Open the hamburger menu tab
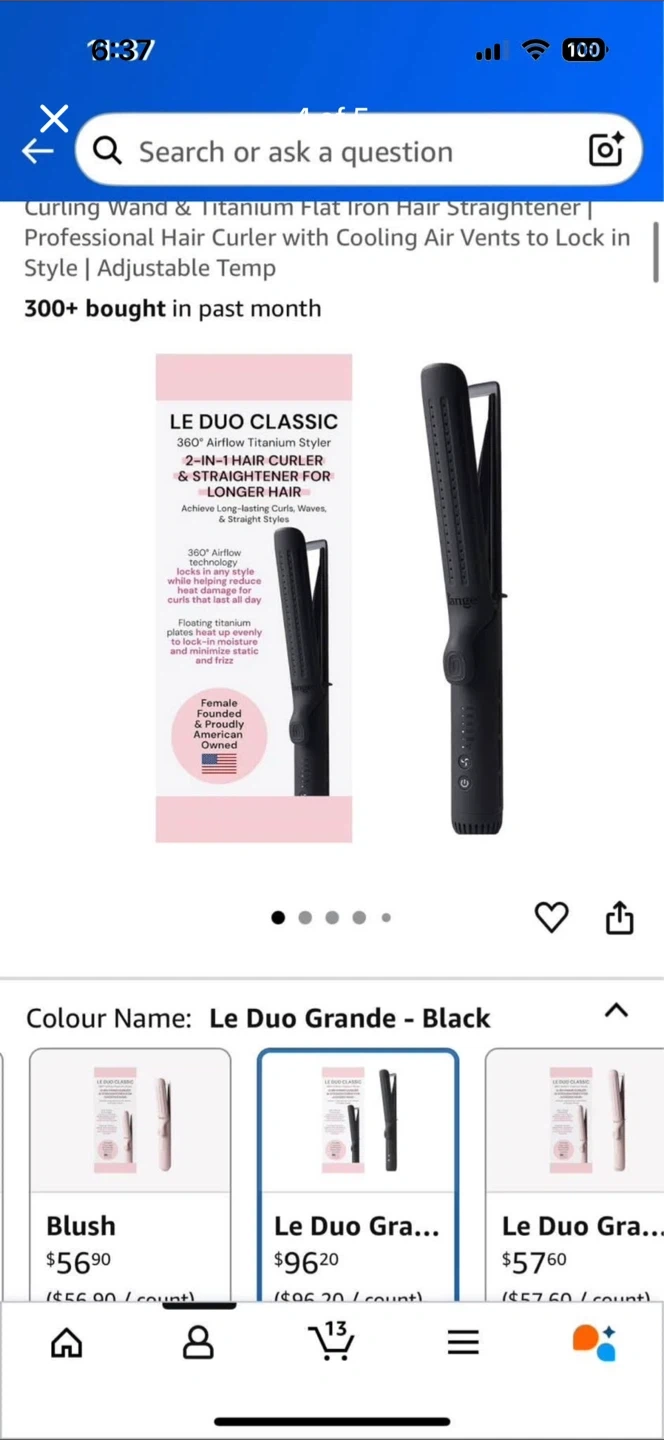664x1440 pixels. click(463, 1342)
